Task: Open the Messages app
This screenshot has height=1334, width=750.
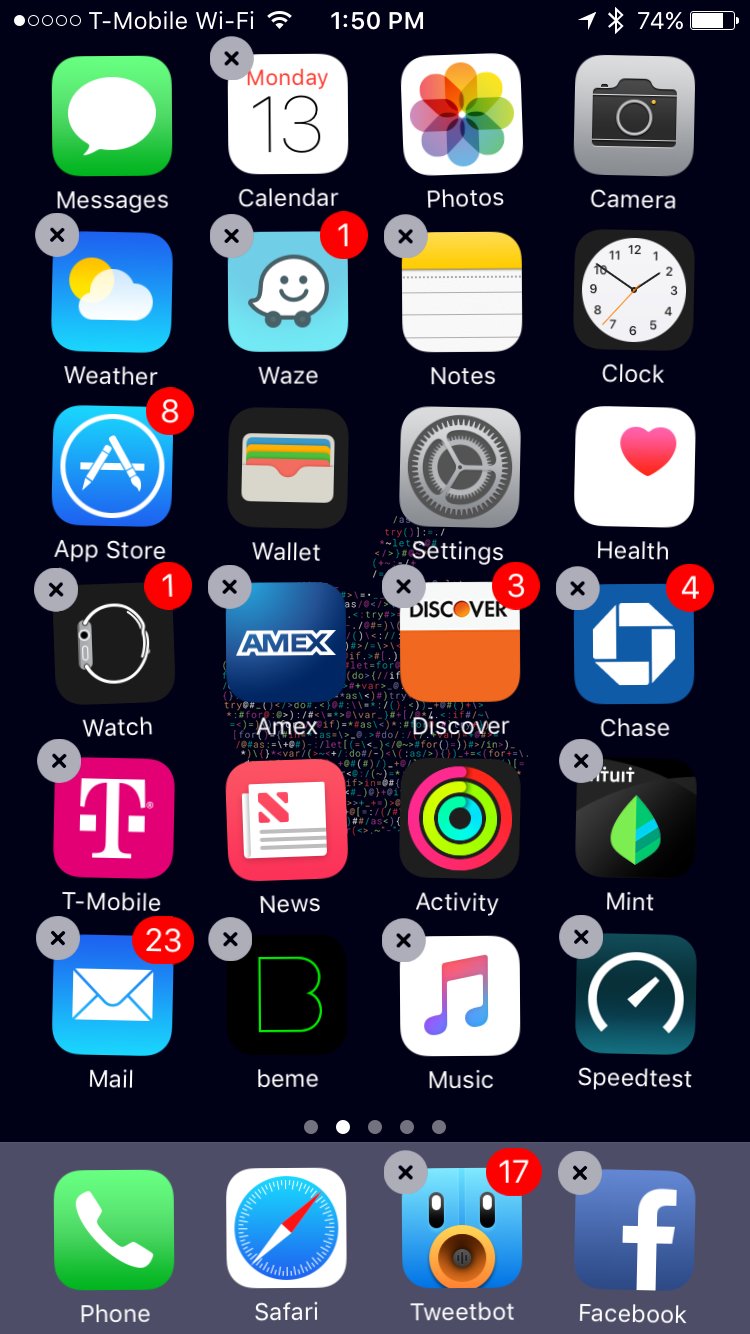Action: pyautogui.click(x=112, y=116)
